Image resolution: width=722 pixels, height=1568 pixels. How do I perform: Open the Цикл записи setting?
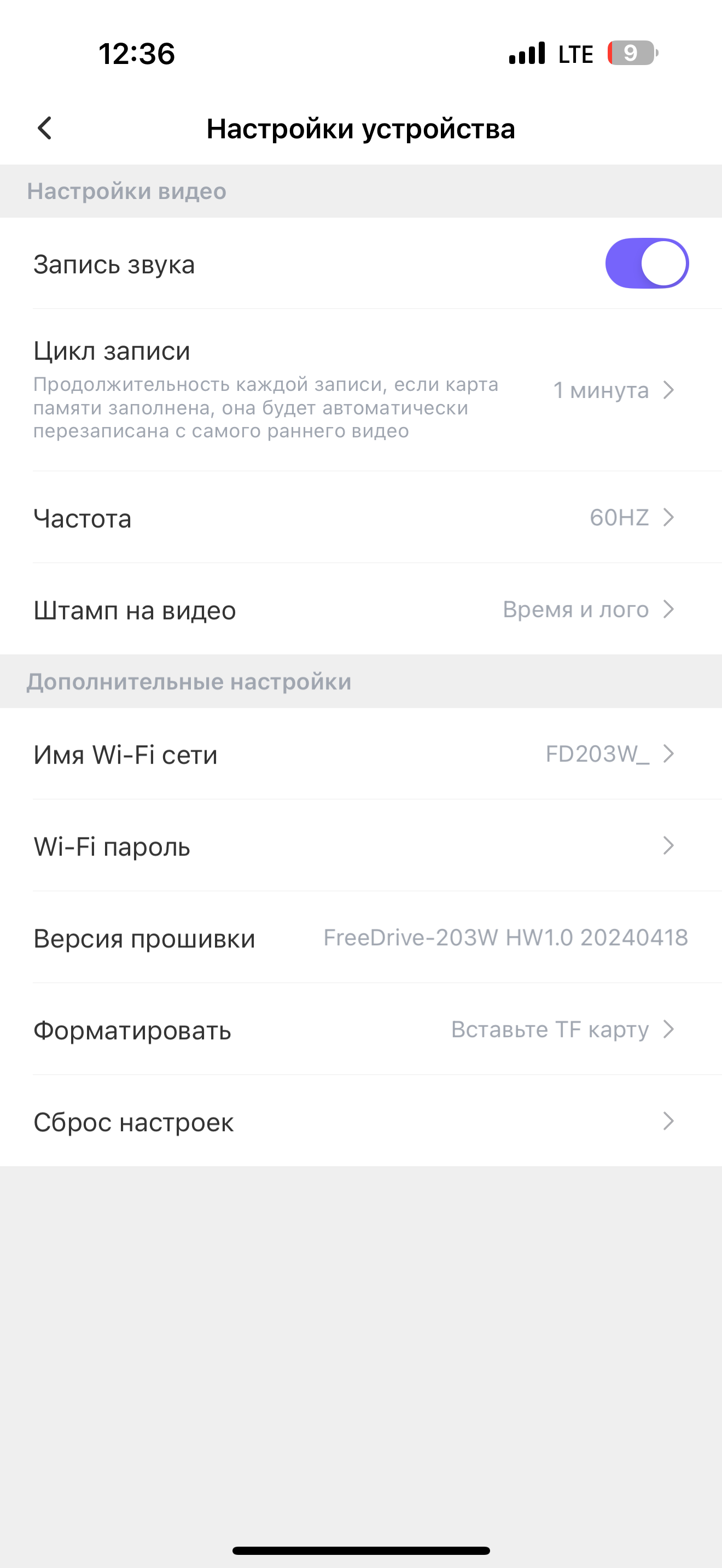pos(360,390)
